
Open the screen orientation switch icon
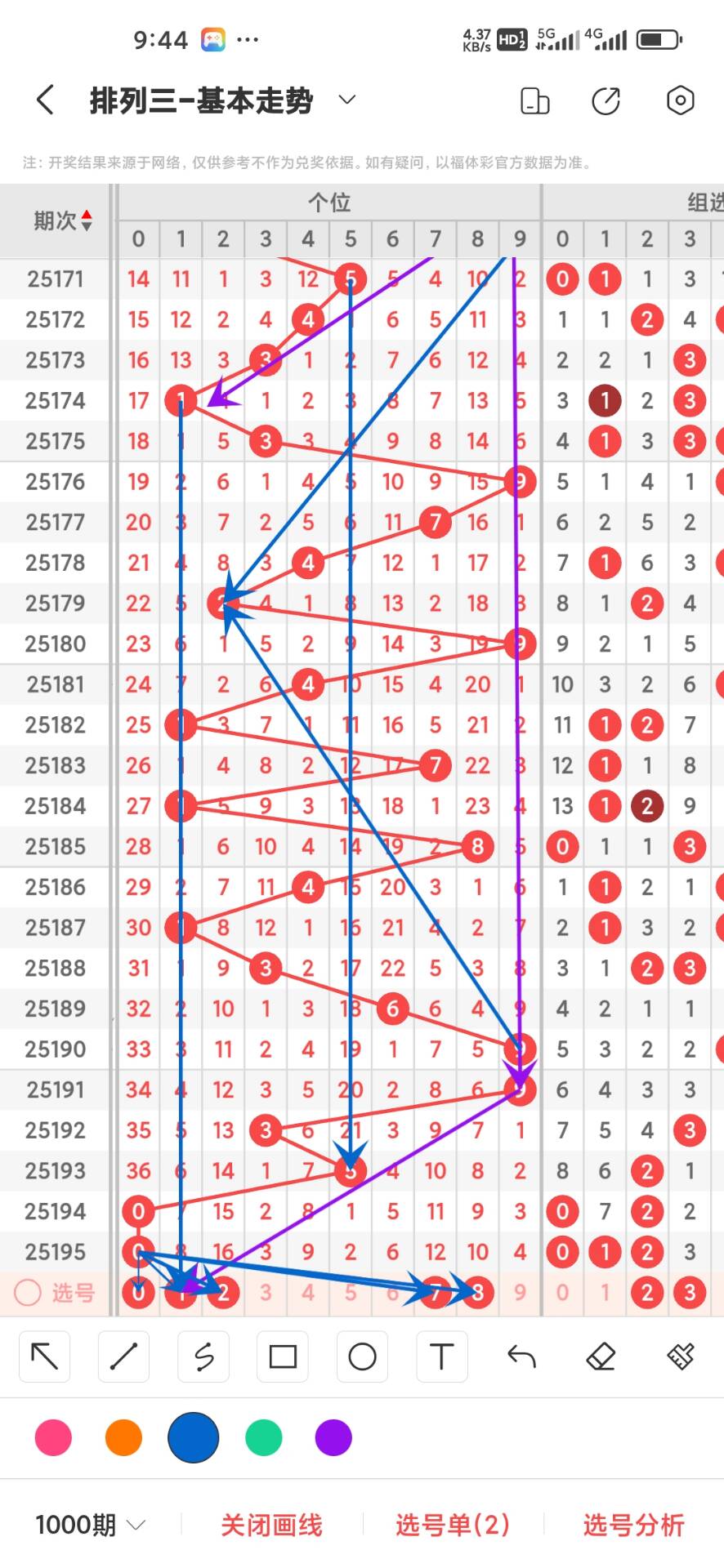pos(534,100)
